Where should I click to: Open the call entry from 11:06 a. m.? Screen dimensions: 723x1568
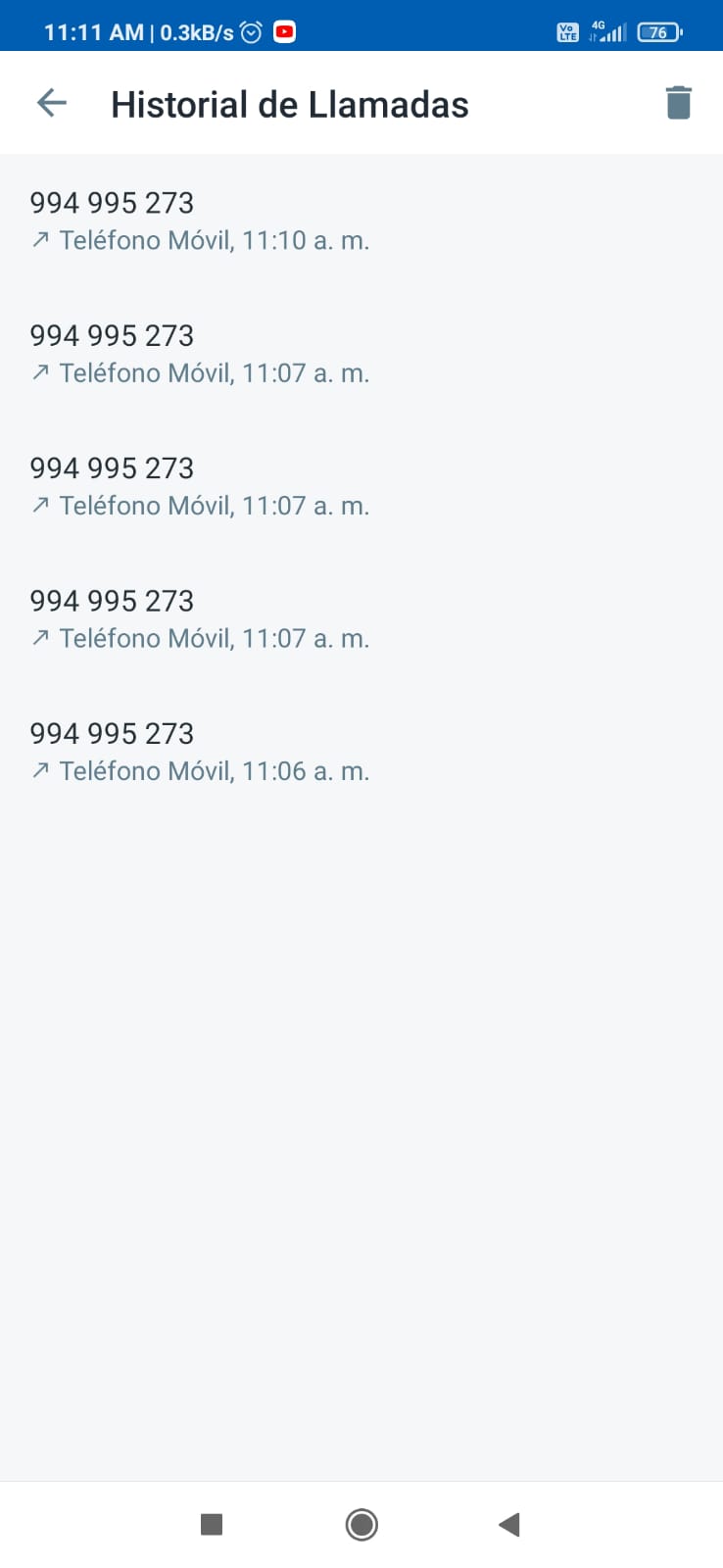pos(361,752)
